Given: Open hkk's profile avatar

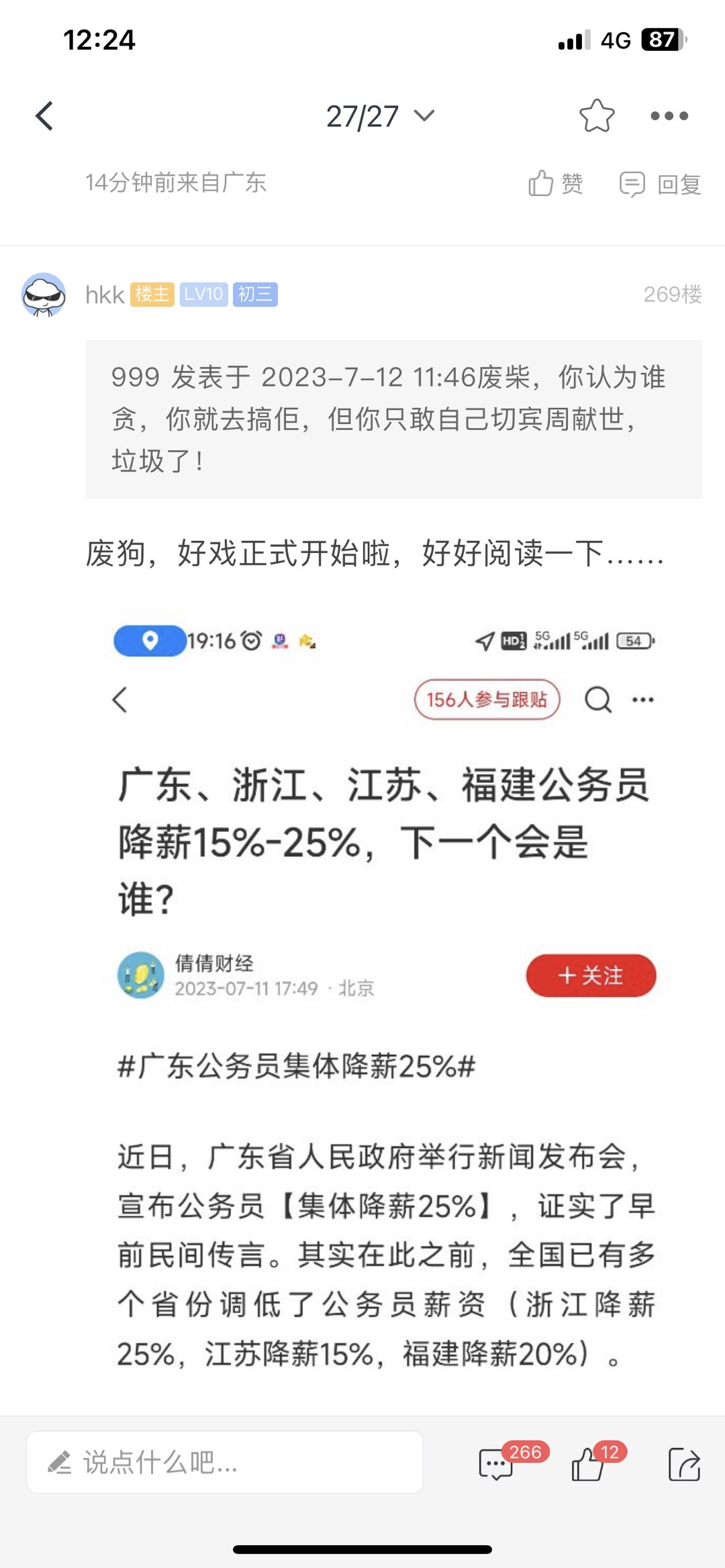Looking at the screenshot, I should pyautogui.click(x=44, y=295).
